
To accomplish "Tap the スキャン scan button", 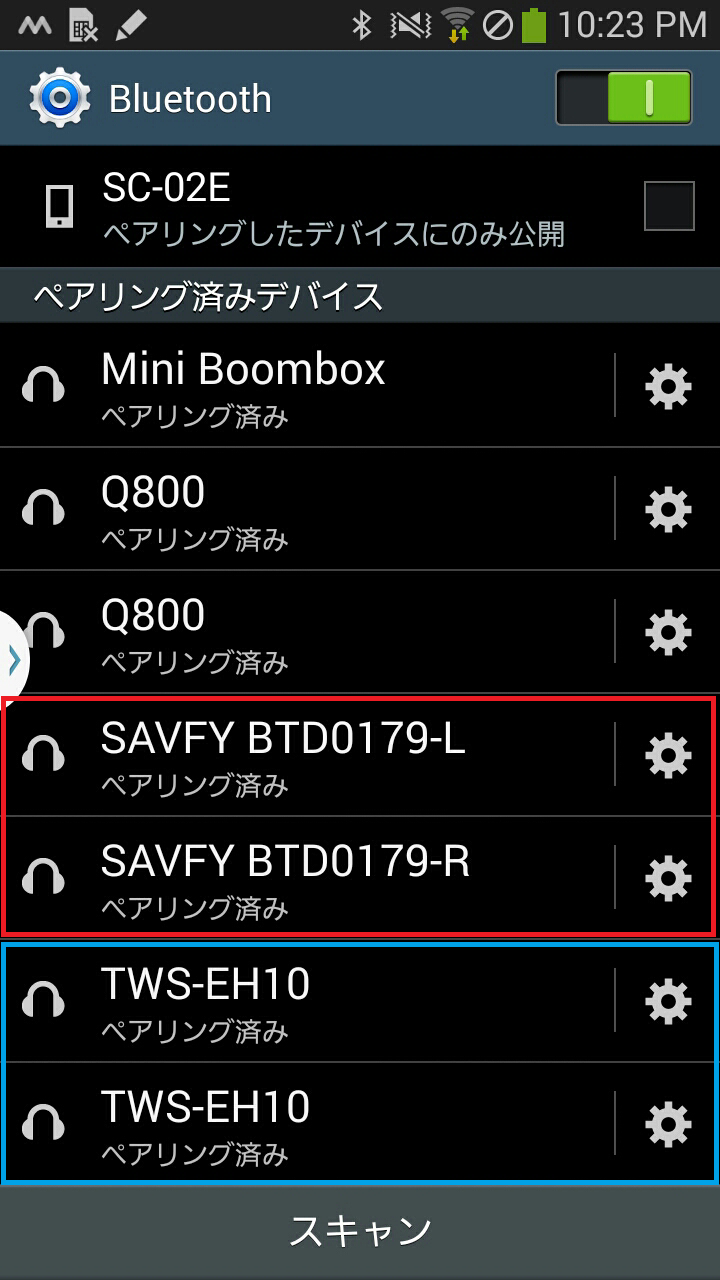I will [360, 1232].
